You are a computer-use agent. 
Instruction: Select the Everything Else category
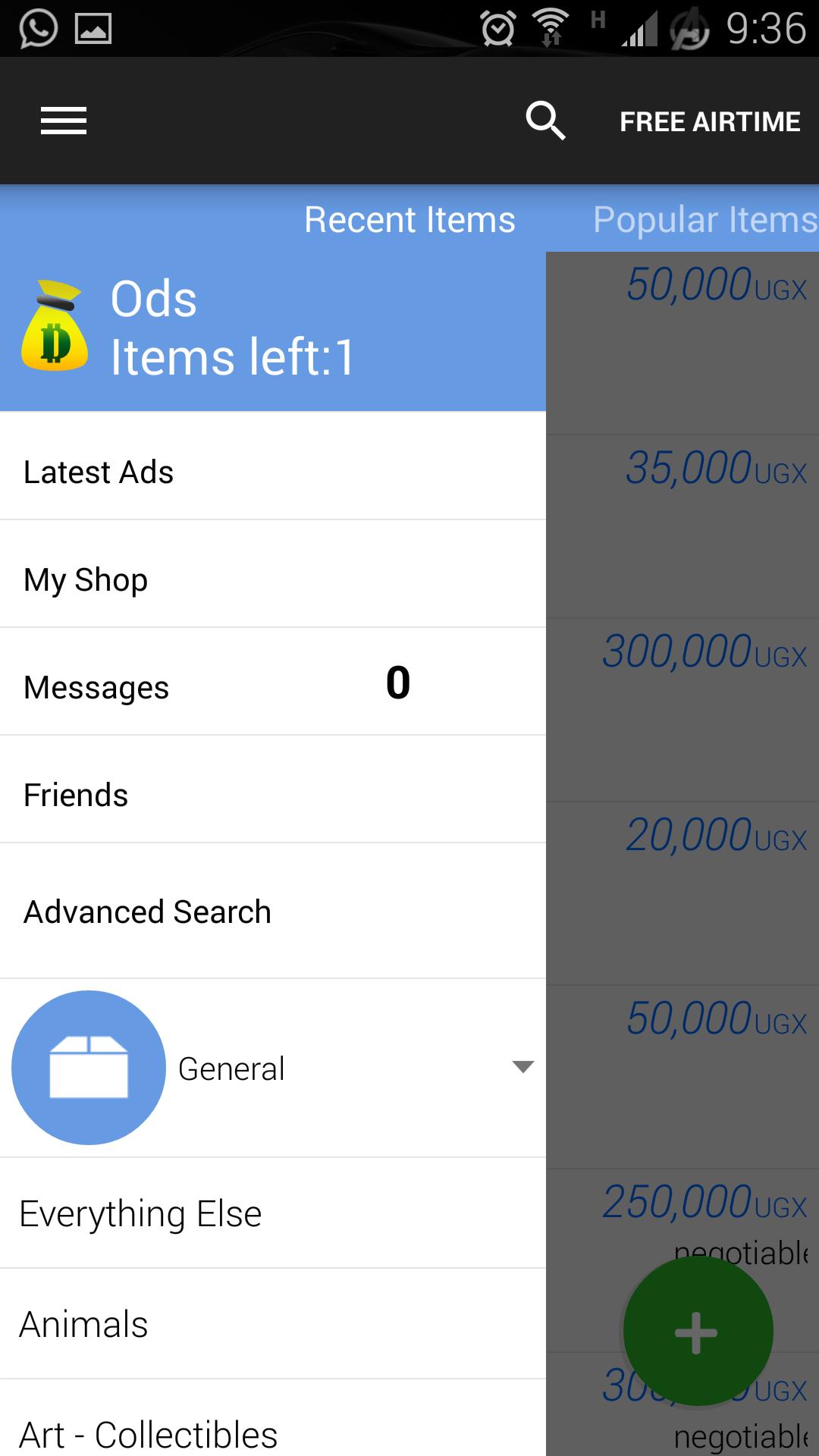tap(273, 1213)
